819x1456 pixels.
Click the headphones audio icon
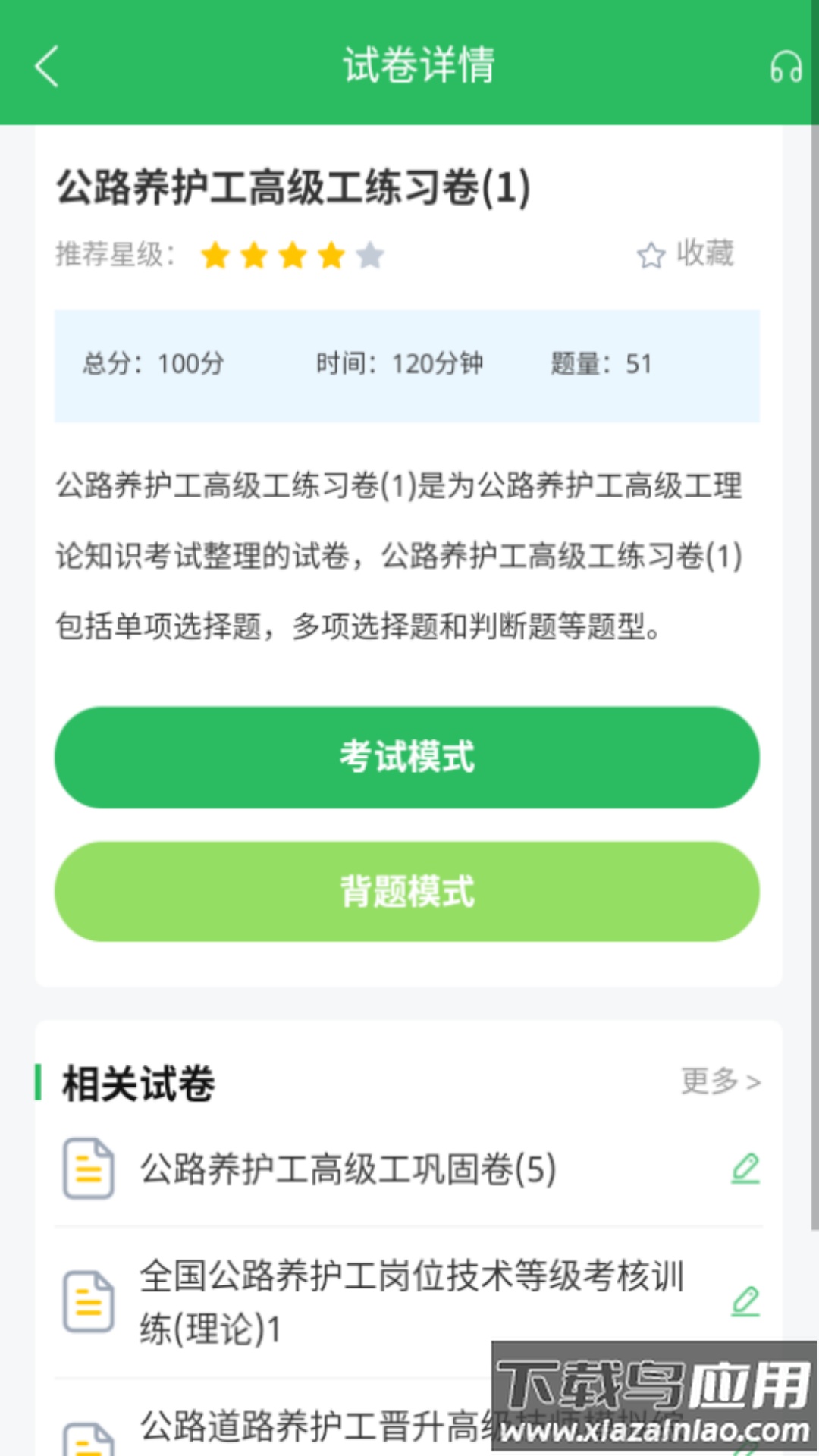(x=785, y=67)
